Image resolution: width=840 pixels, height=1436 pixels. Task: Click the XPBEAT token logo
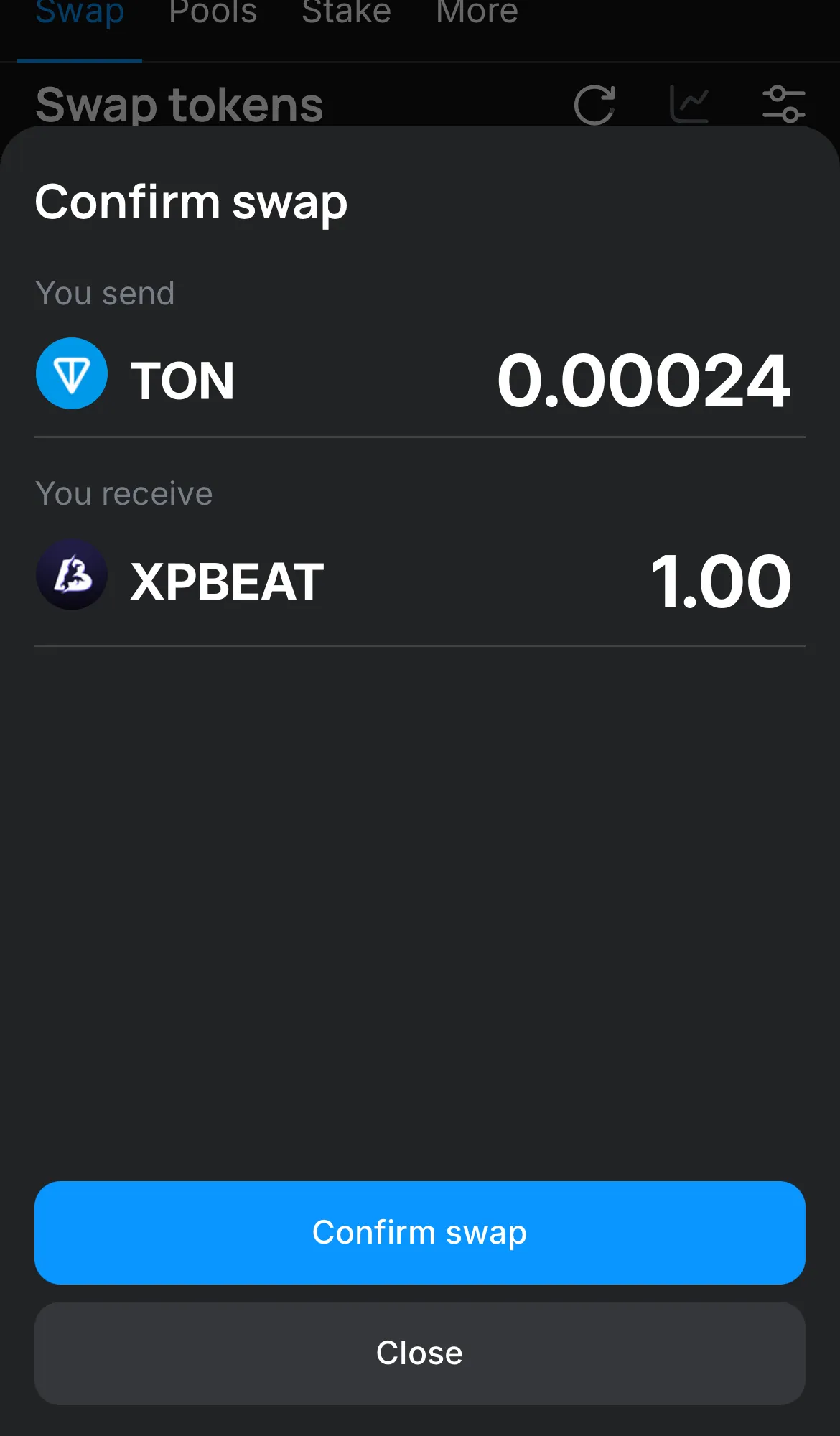pyautogui.click(x=72, y=575)
